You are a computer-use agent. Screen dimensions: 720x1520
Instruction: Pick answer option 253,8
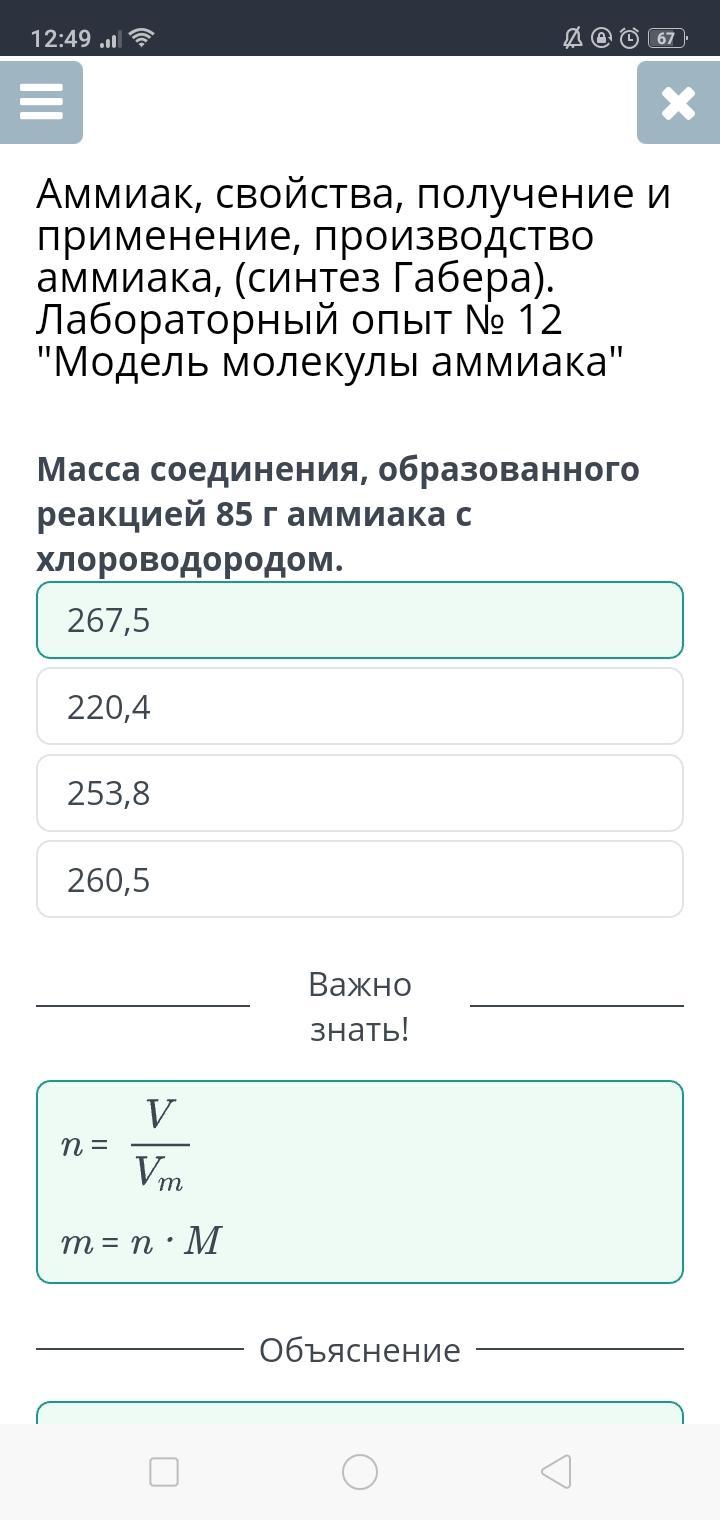[360, 793]
